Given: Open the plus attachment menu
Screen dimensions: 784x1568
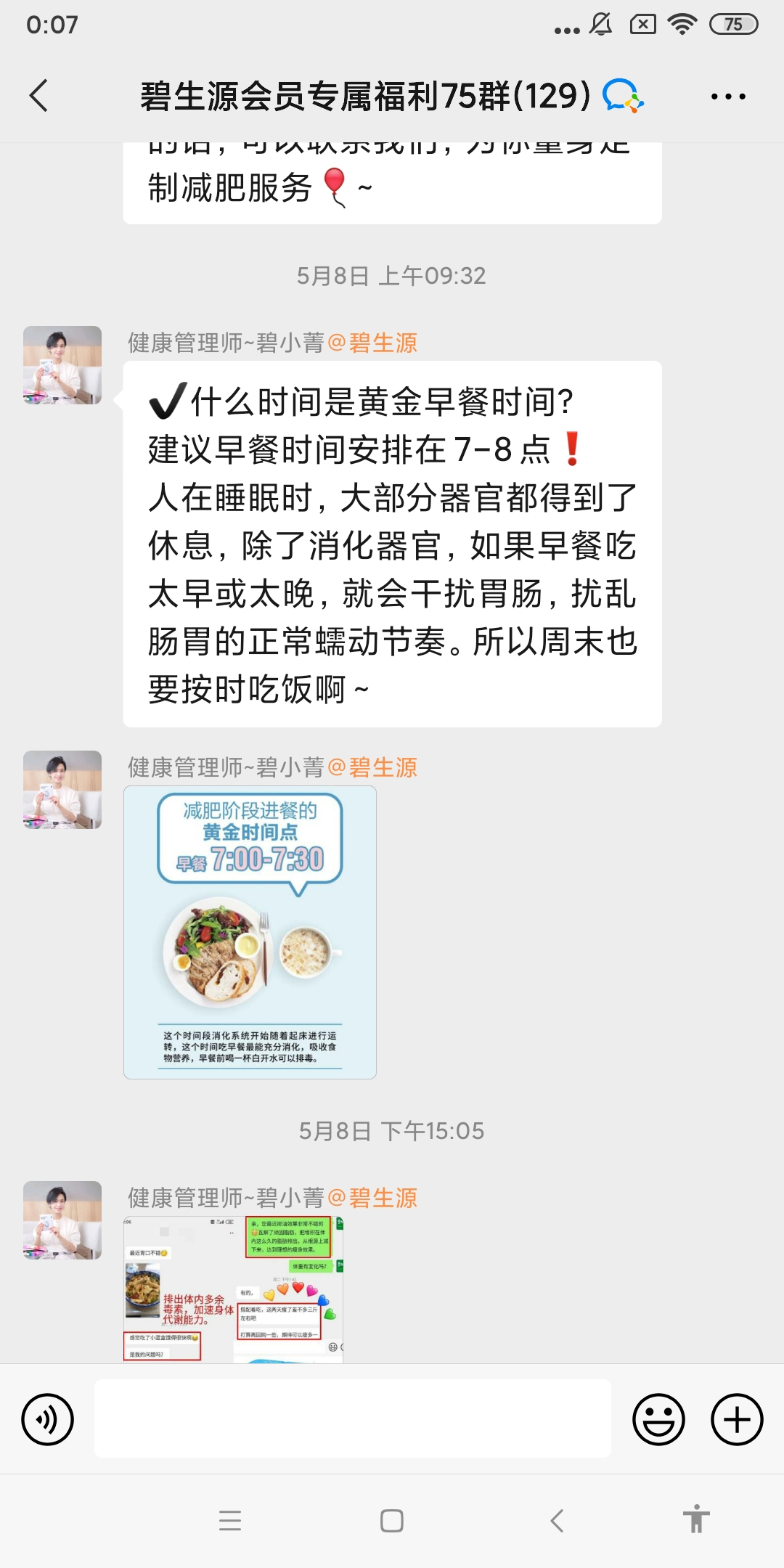Looking at the screenshot, I should click(737, 1419).
